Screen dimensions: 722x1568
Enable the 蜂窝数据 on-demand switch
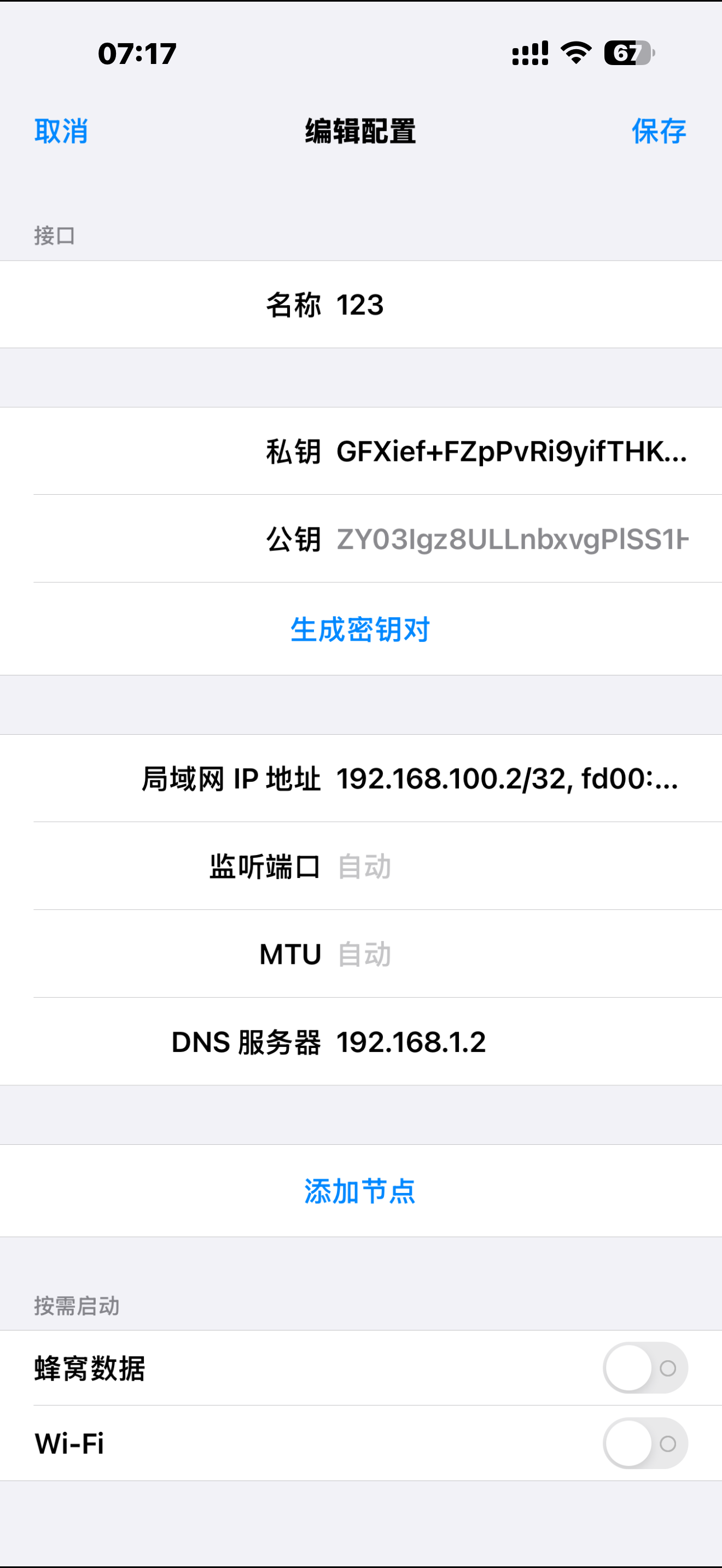[645, 1368]
